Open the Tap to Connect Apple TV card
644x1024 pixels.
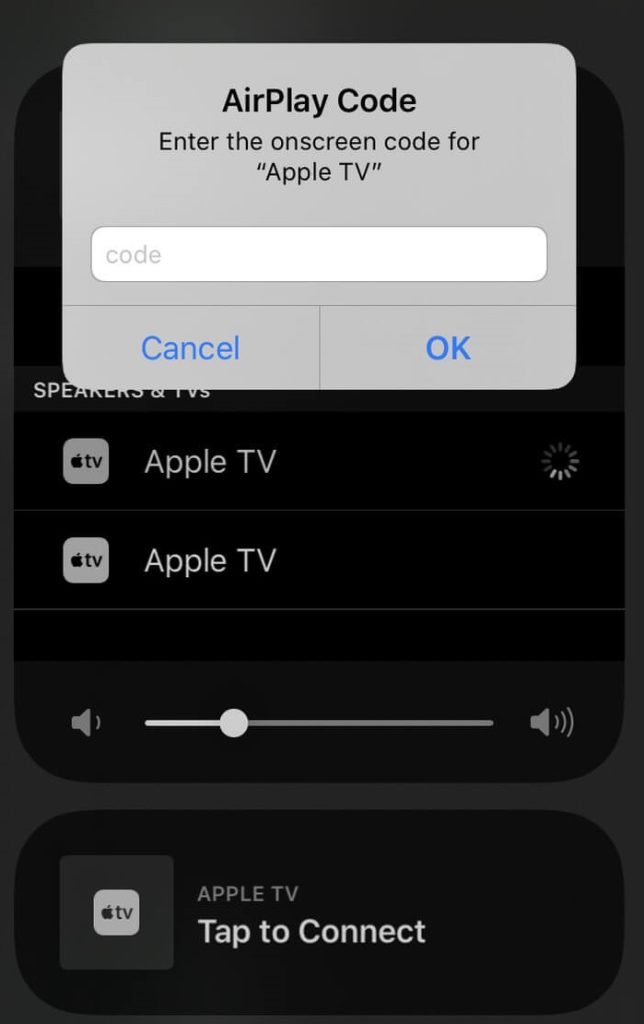[x=318, y=913]
